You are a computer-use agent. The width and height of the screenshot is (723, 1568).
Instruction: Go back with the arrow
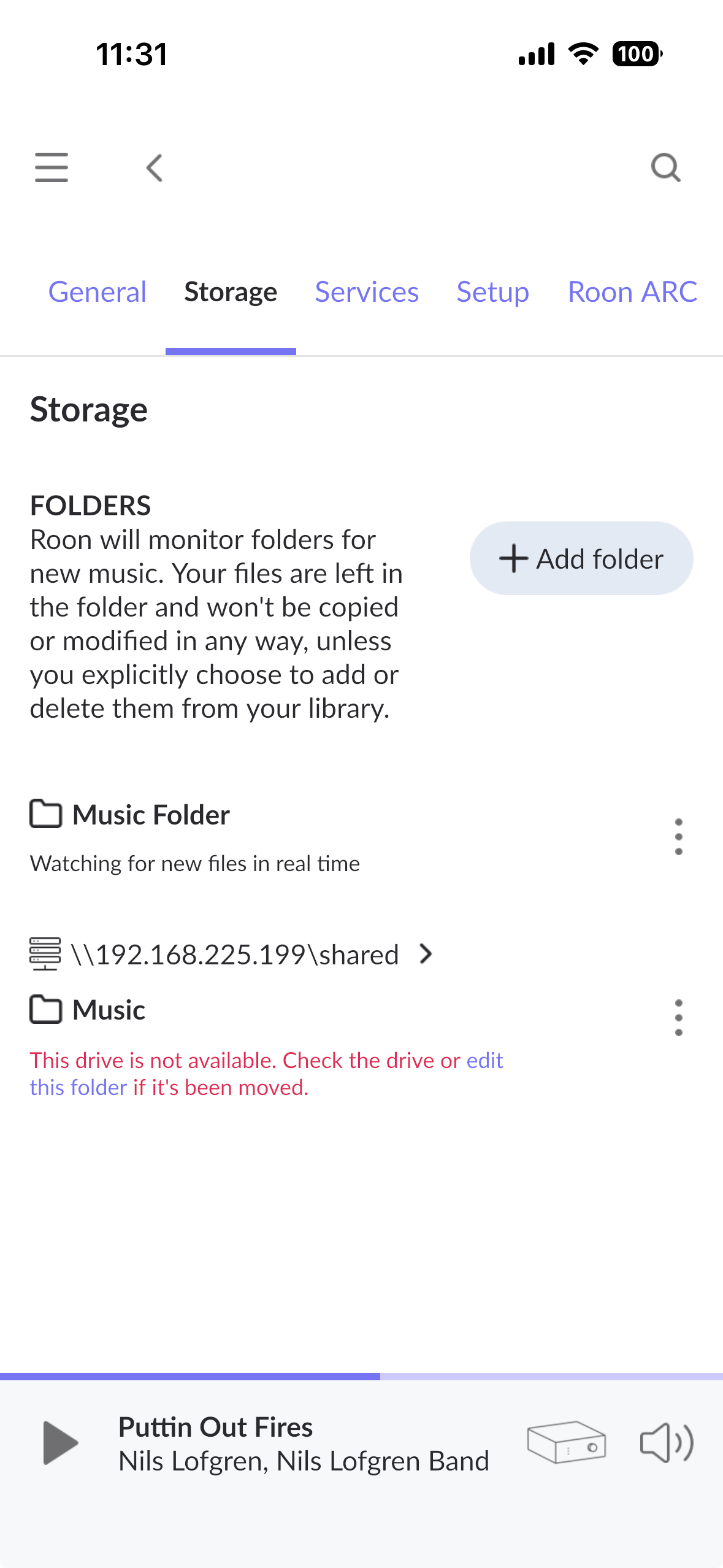pyautogui.click(x=155, y=167)
